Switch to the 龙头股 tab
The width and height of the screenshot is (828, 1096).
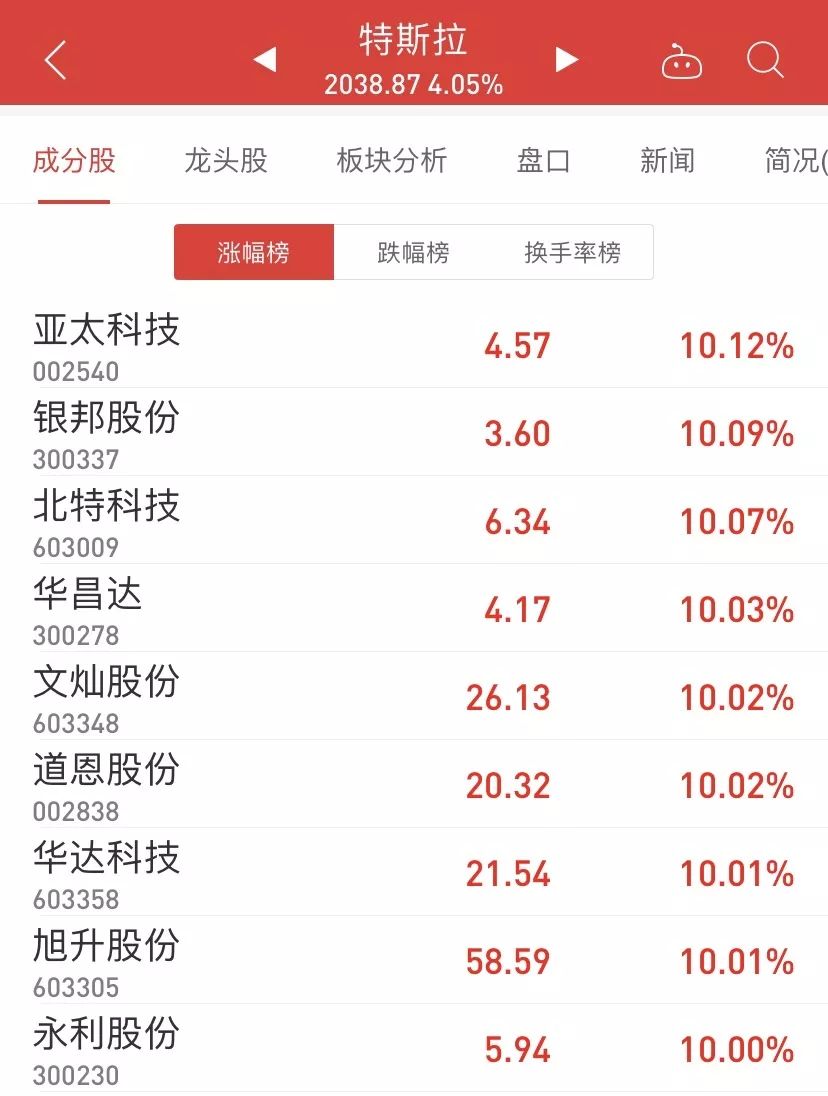(226, 160)
